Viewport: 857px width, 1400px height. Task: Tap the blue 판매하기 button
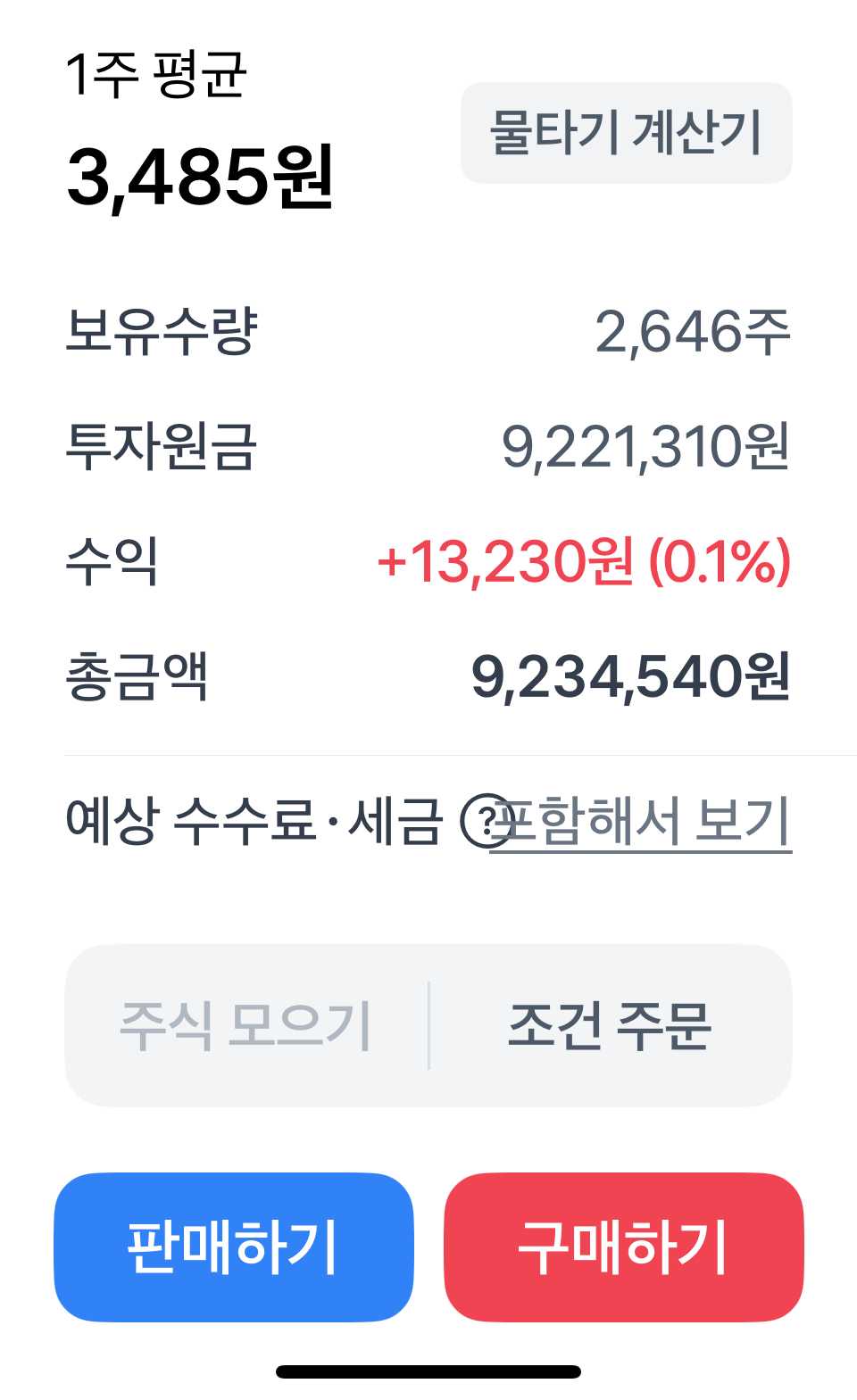pyautogui.click(x=233, y=1247)
